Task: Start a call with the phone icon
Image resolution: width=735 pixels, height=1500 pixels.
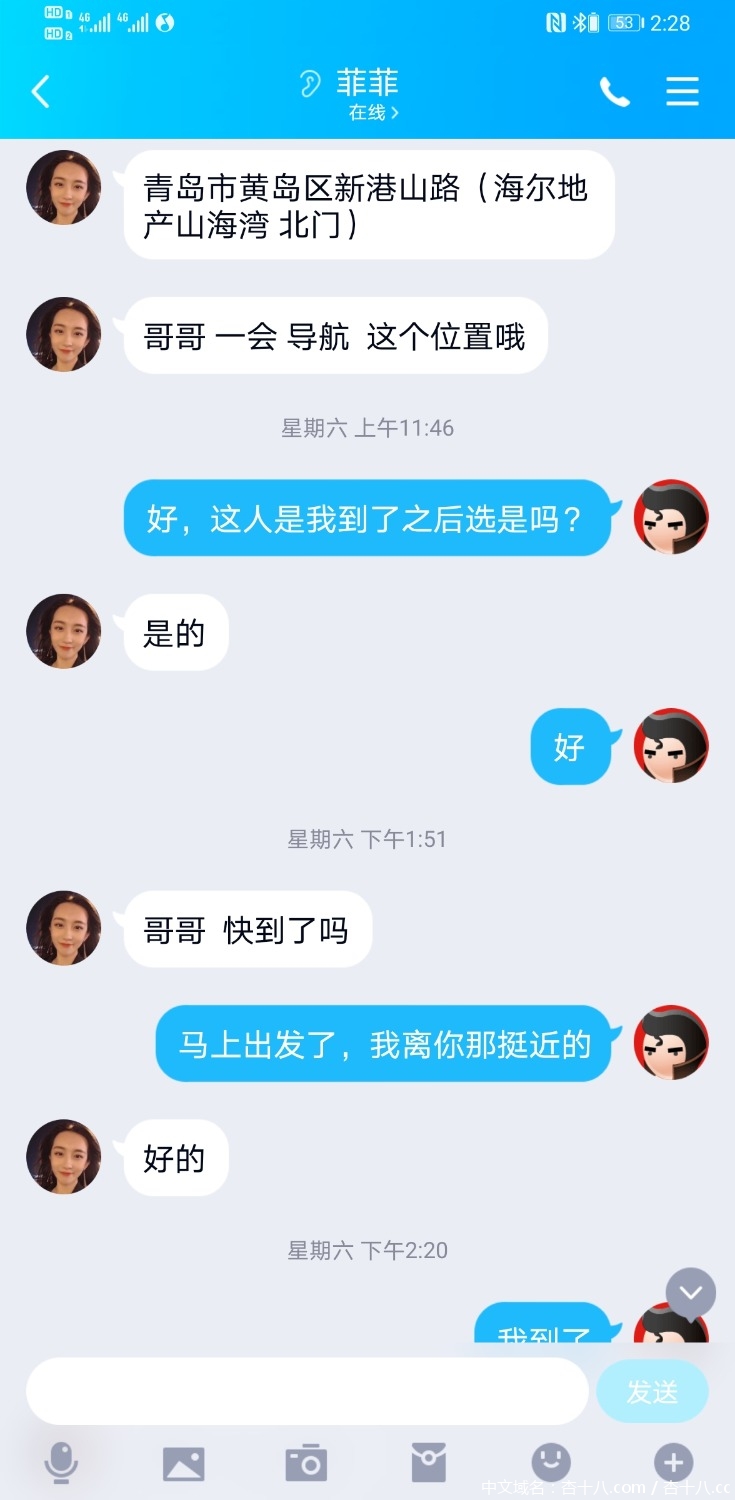Action: (x=614, y=91)
